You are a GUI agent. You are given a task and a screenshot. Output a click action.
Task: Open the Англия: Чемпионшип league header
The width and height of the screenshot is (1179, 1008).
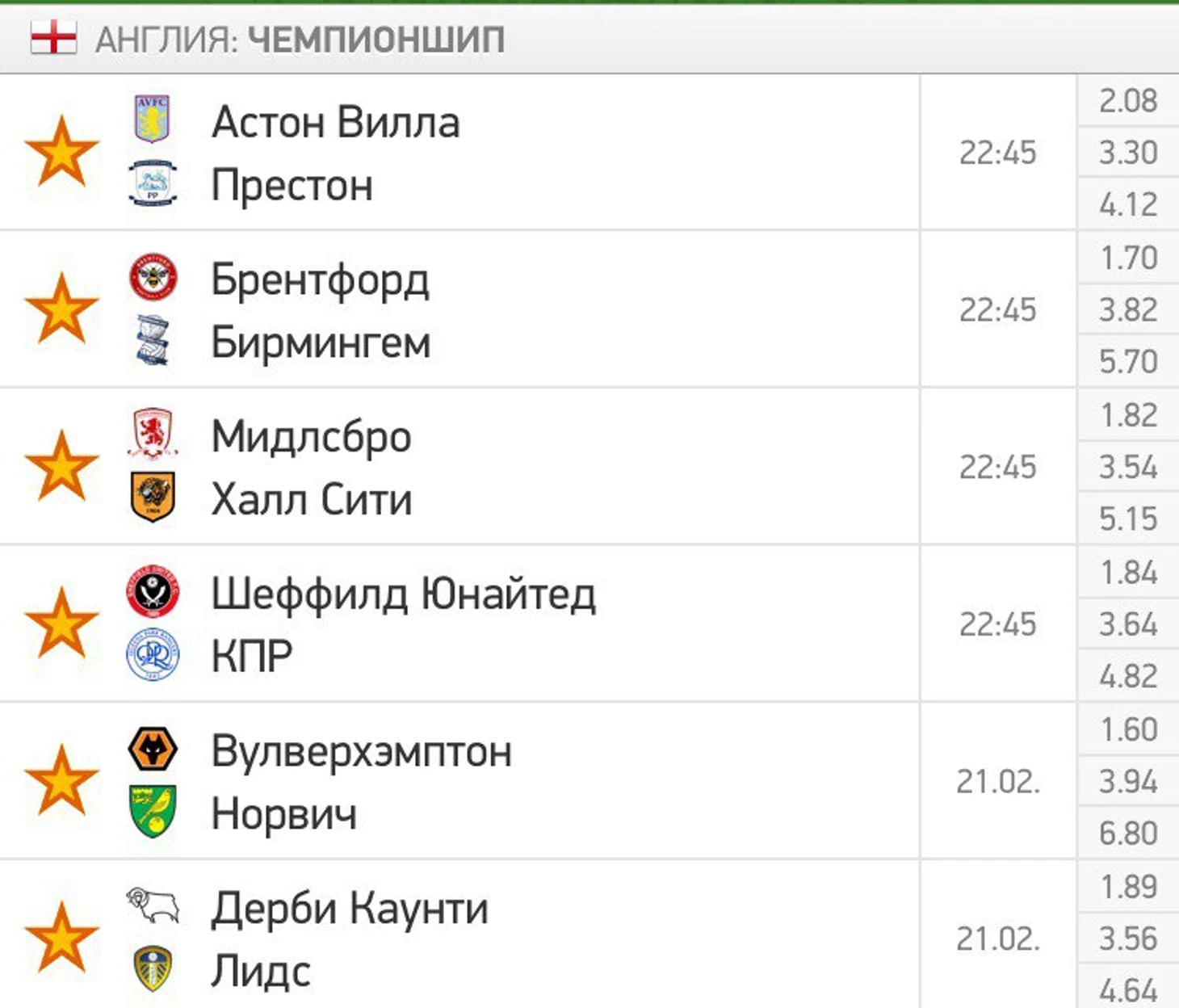click(x=300, y=39)
